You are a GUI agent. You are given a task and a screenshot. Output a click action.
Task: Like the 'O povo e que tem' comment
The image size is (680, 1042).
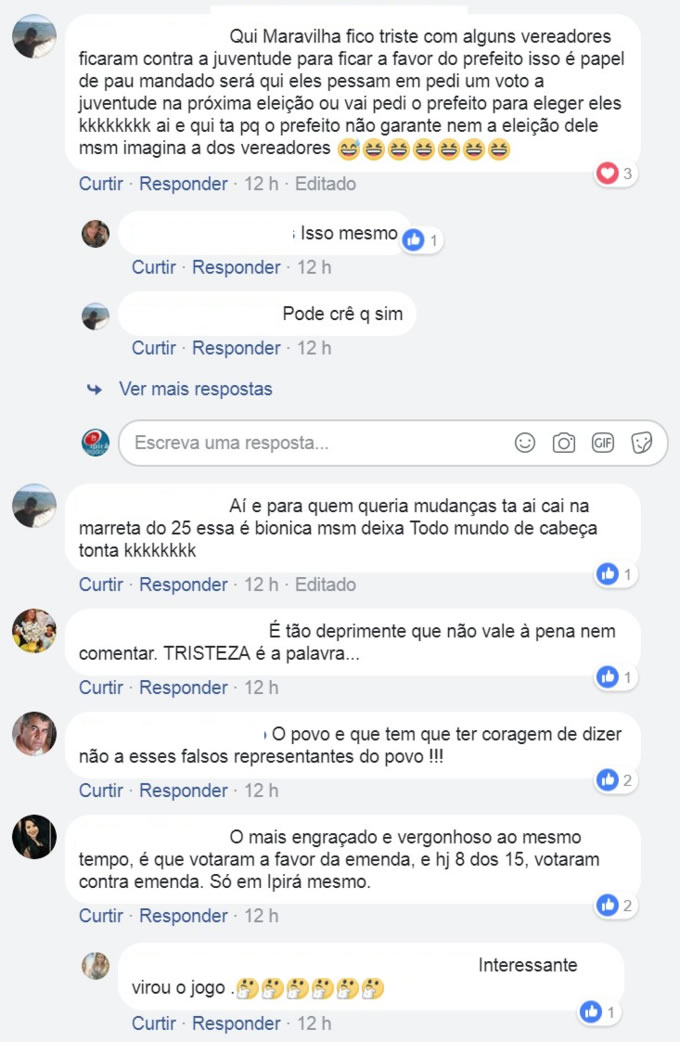[x=101, y=790]
